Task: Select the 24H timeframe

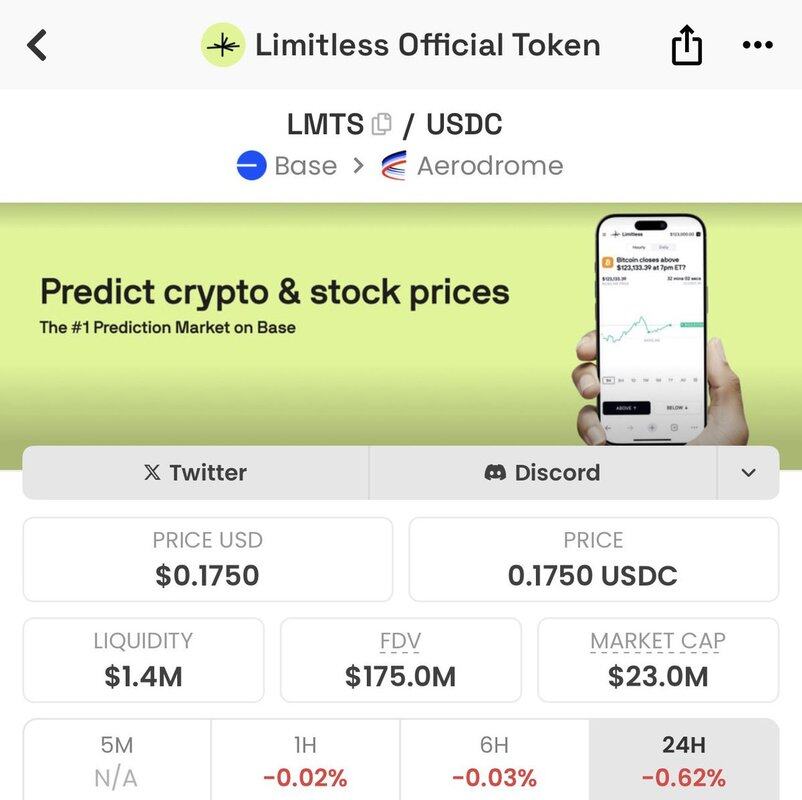Action: 683,760
